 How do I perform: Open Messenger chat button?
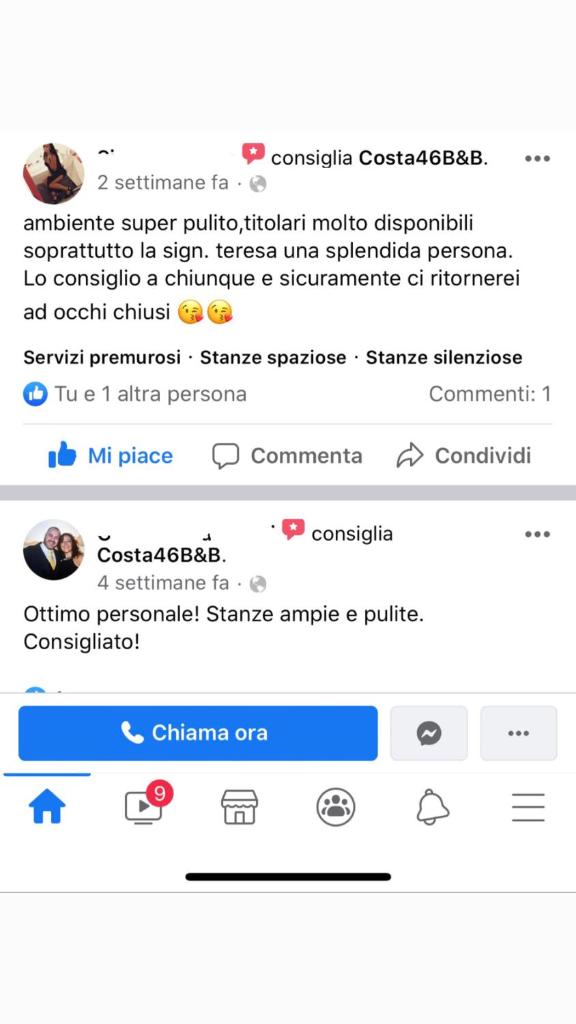(x=429, y=733)
